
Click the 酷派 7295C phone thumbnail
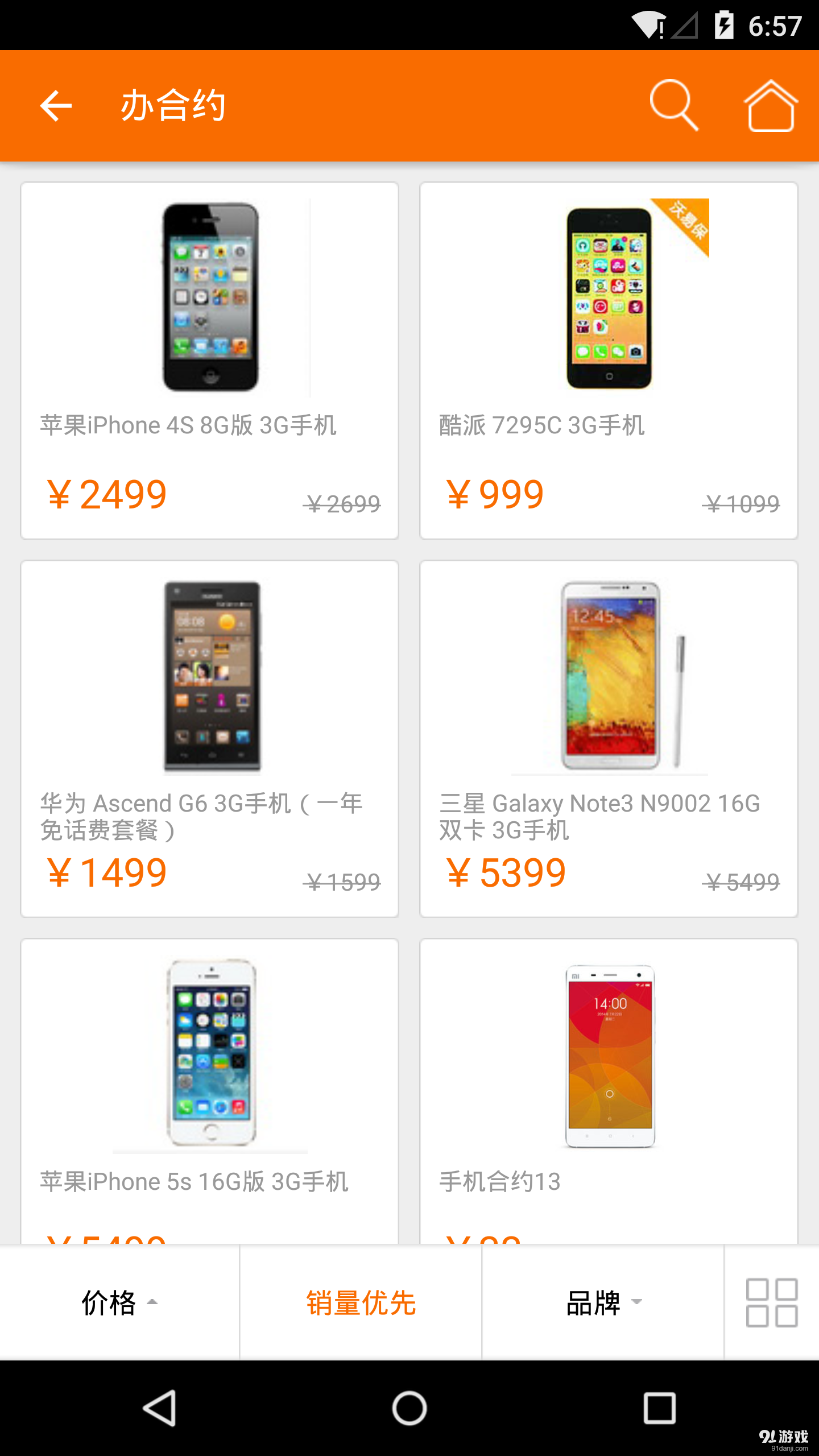click(x=609, y=300)
